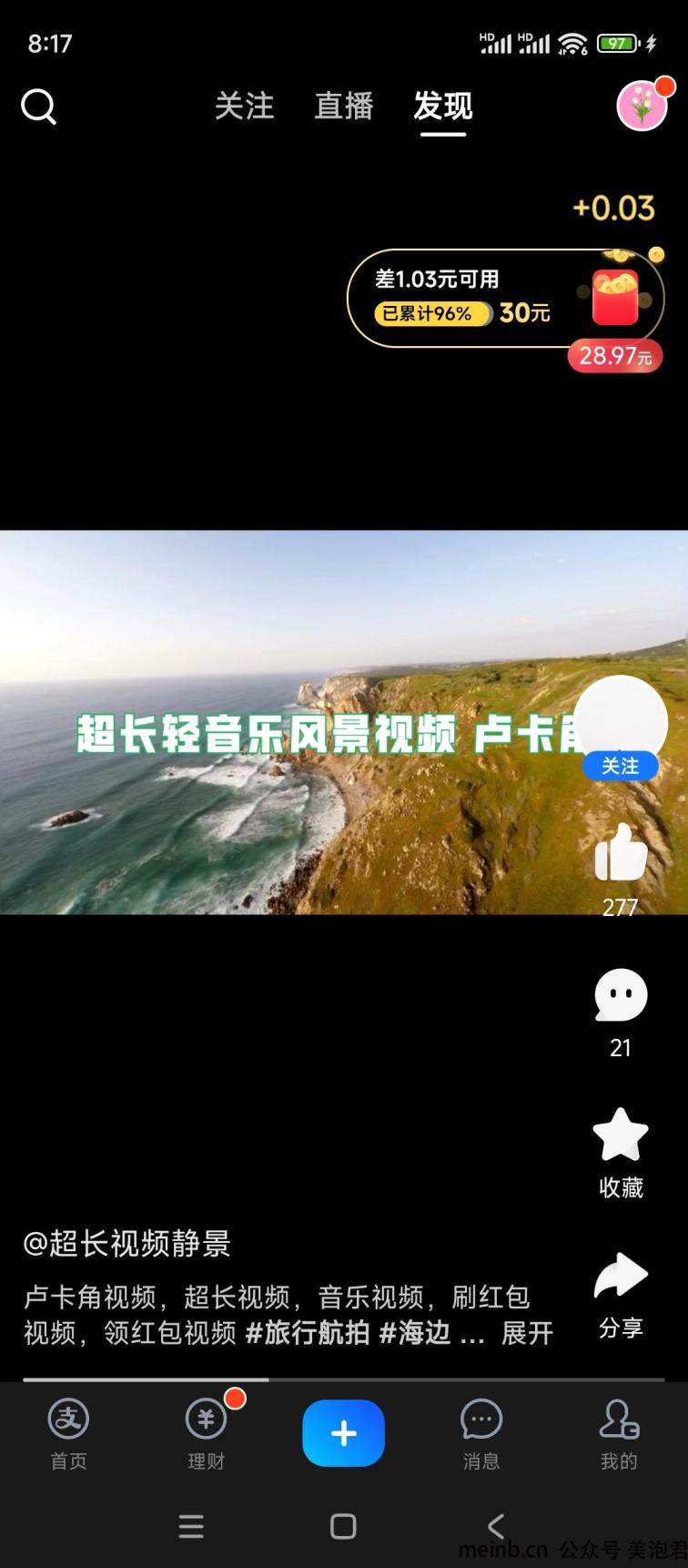This screenshot has height=1568, width=688.
Task: Switch to the 直播 tab
Action: pos(344,107)
